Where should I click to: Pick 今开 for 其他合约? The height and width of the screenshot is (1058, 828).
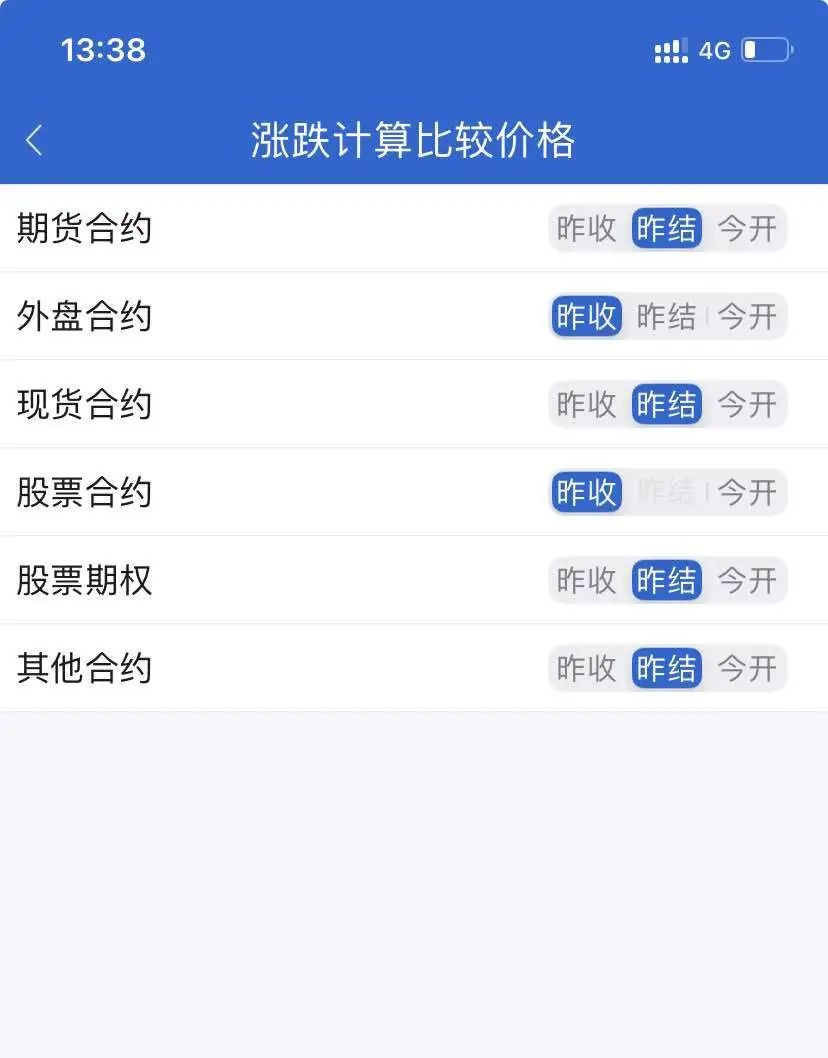[747, 668]
